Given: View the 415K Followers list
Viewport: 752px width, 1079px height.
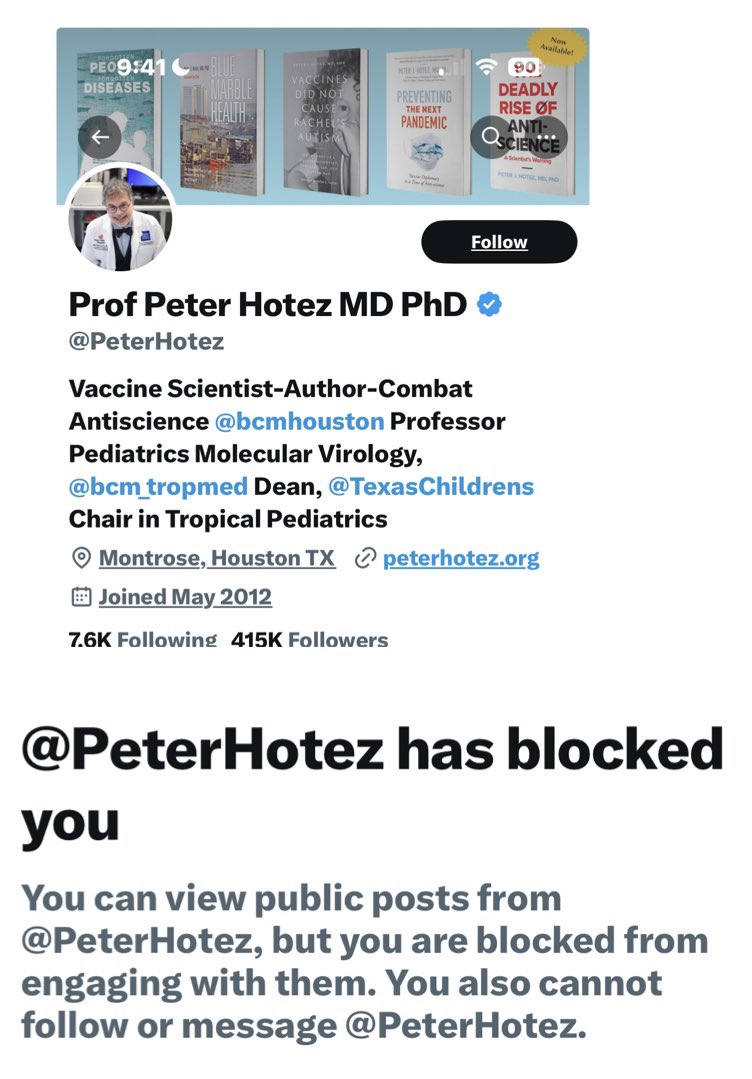Looking at the screenshot, I should point(309,639).
